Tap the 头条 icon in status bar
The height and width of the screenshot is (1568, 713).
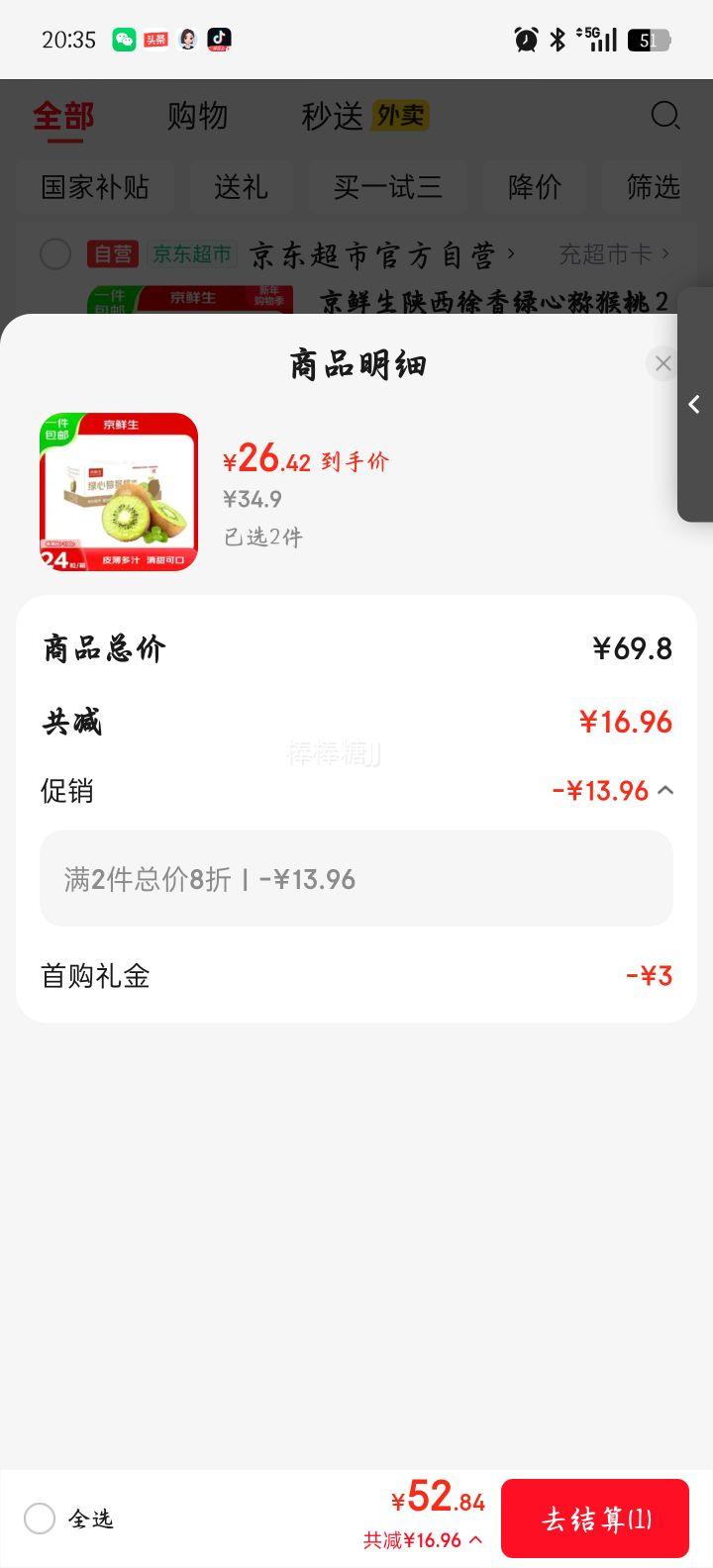154,40
